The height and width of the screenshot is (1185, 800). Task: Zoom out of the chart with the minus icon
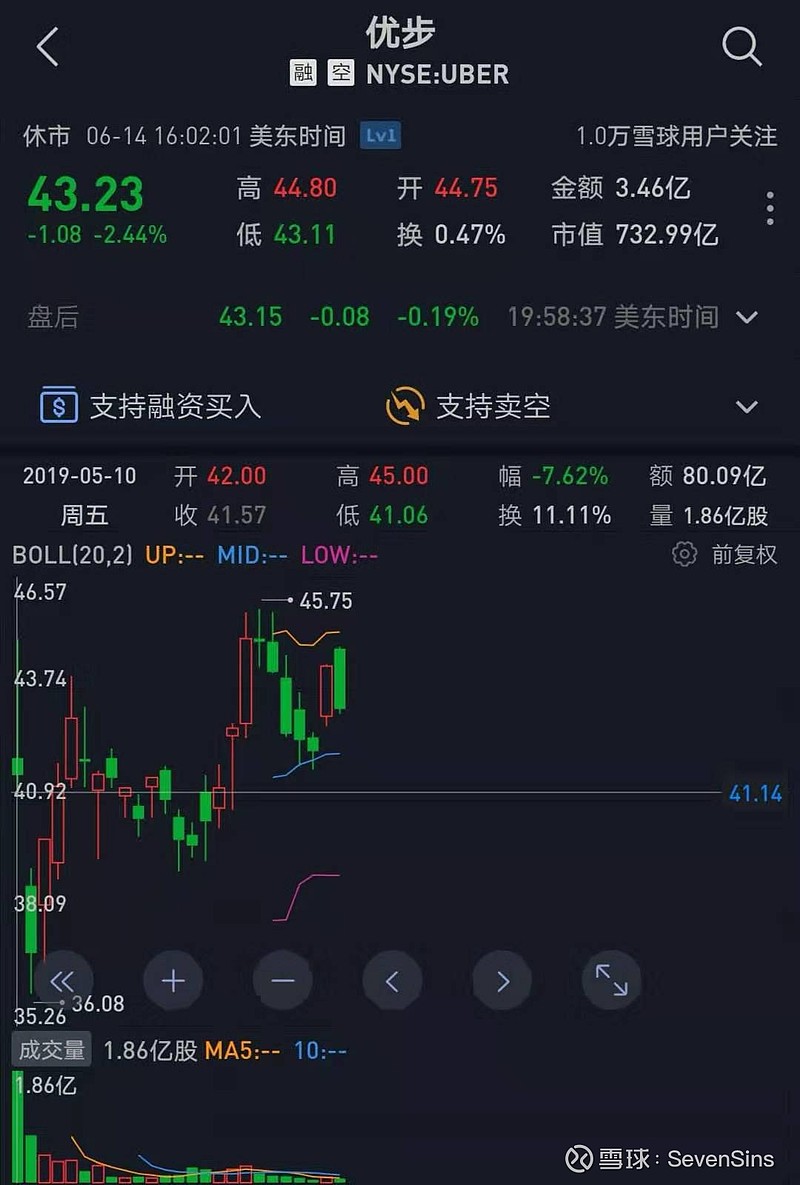[x=283, y=981]
